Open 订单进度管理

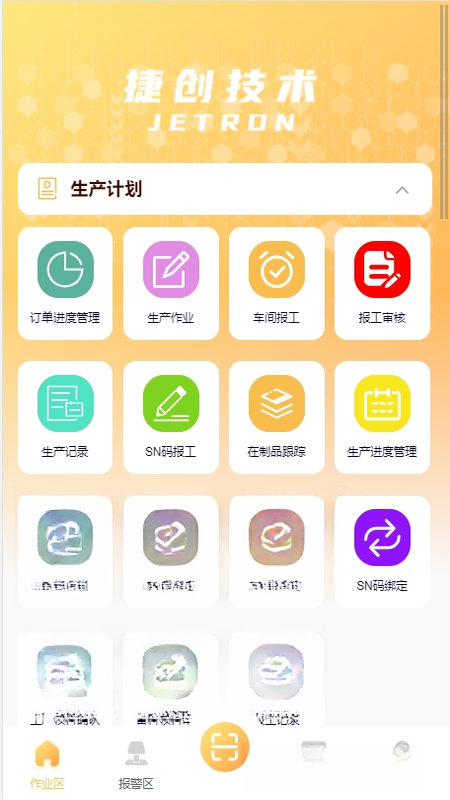click(65, 283)
